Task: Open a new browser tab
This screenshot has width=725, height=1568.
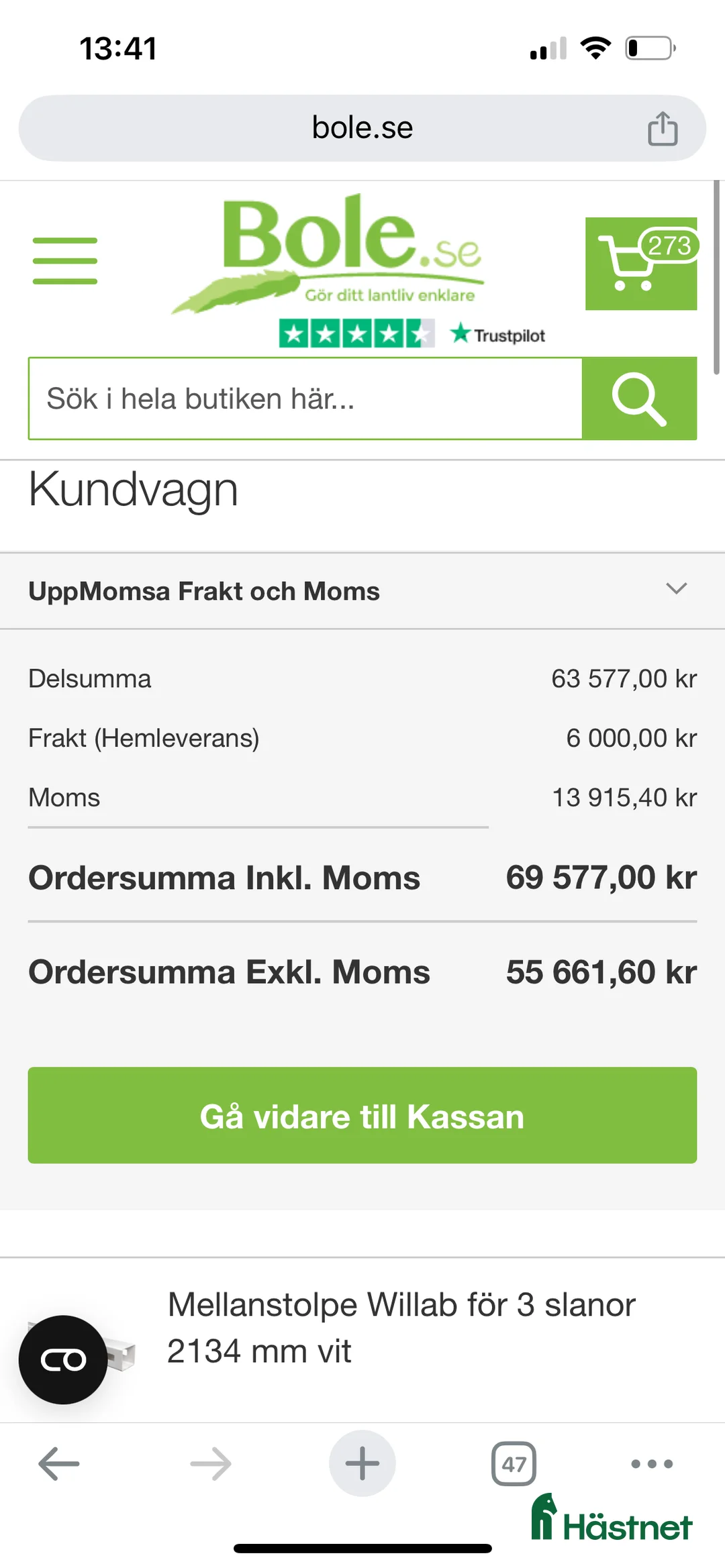Action: point(362,1464)
